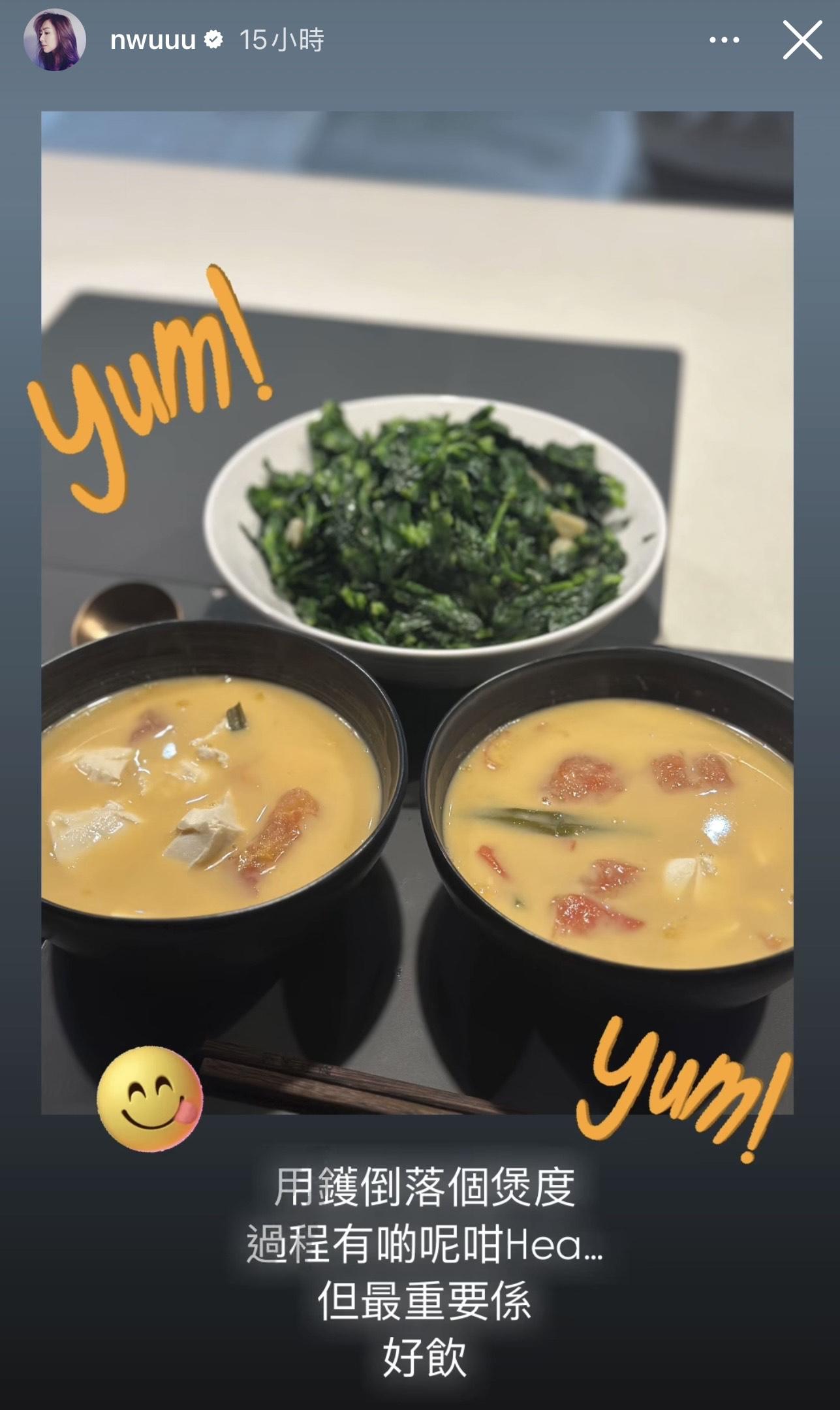The width and height of the screenshot is (840, 1410).
Task: Tap the nwuuu username
Action: [153, 40]
